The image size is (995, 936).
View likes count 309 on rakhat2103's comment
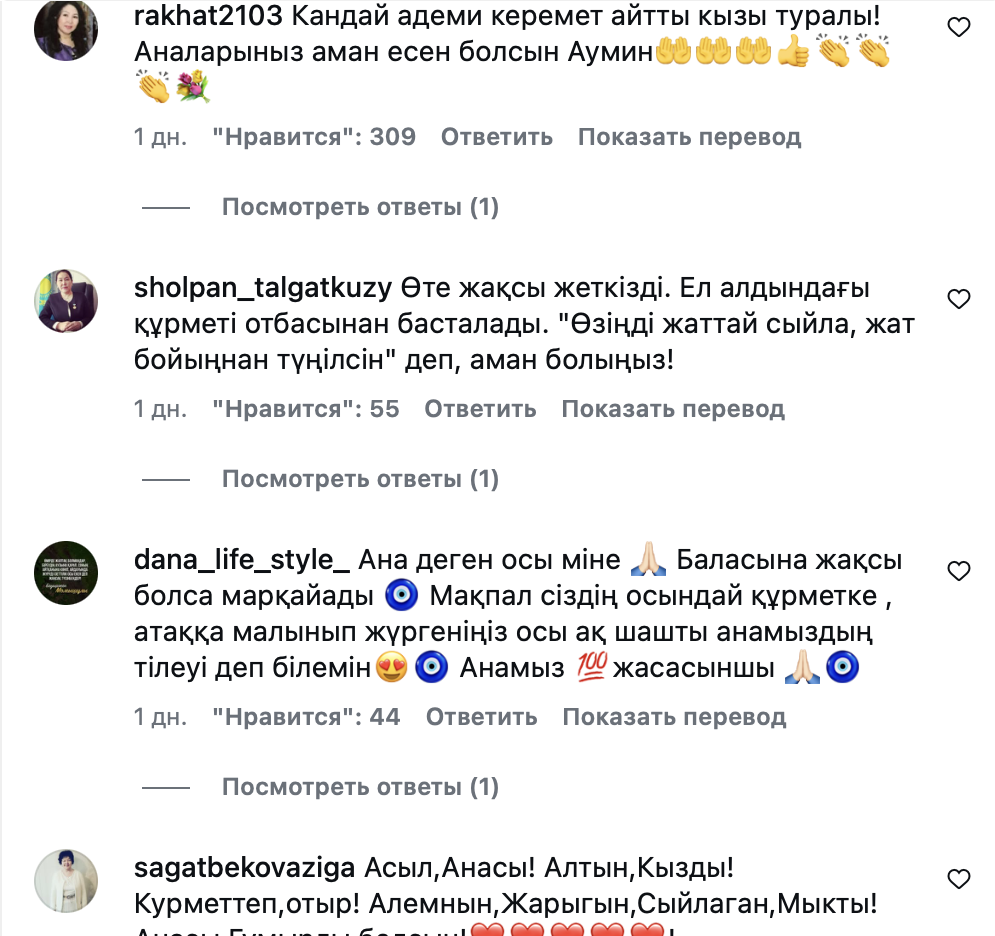click(314, 137)
